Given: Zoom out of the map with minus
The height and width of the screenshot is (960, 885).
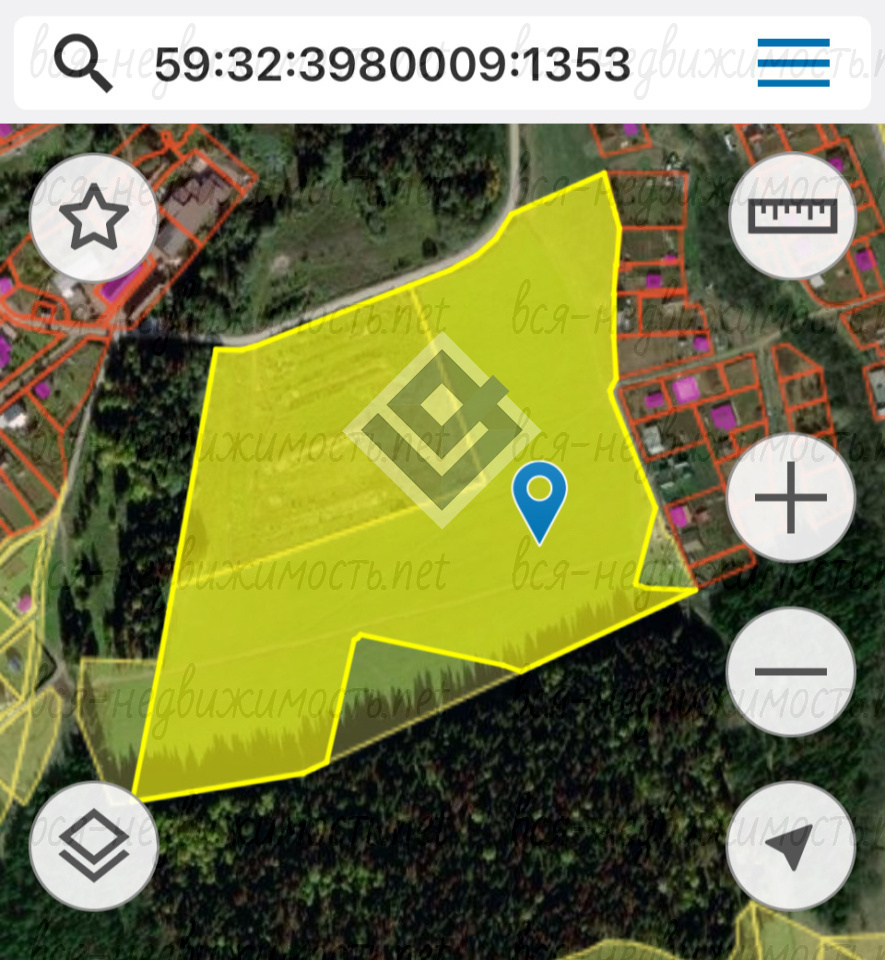Looking at the screenshot, I should tap(790, 671).
